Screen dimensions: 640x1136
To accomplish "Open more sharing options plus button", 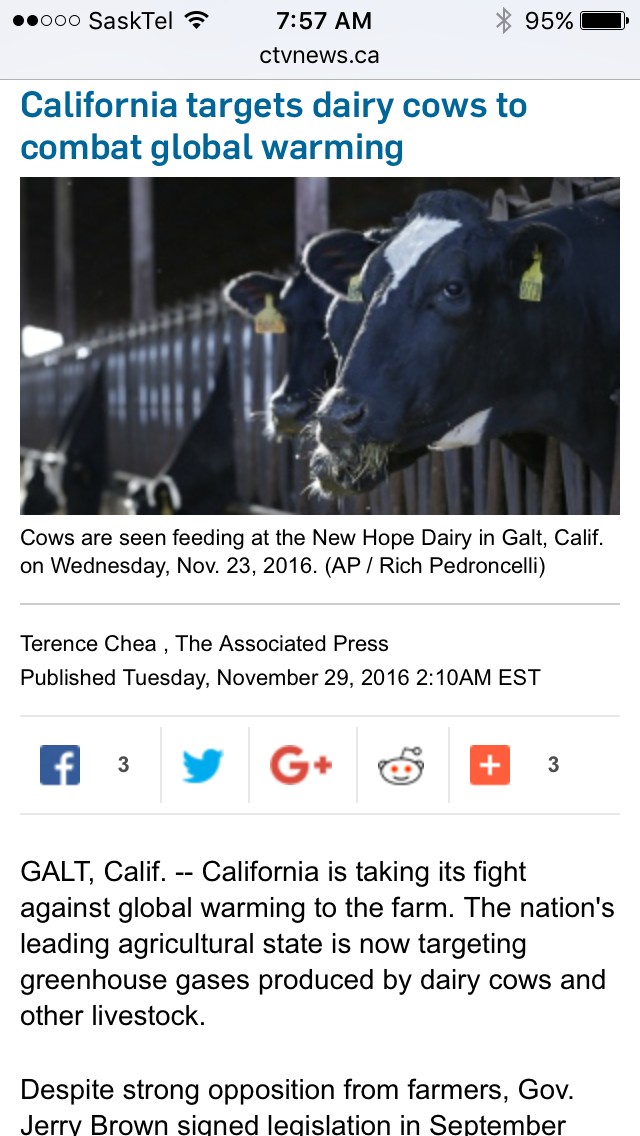I will pos(490,766).
